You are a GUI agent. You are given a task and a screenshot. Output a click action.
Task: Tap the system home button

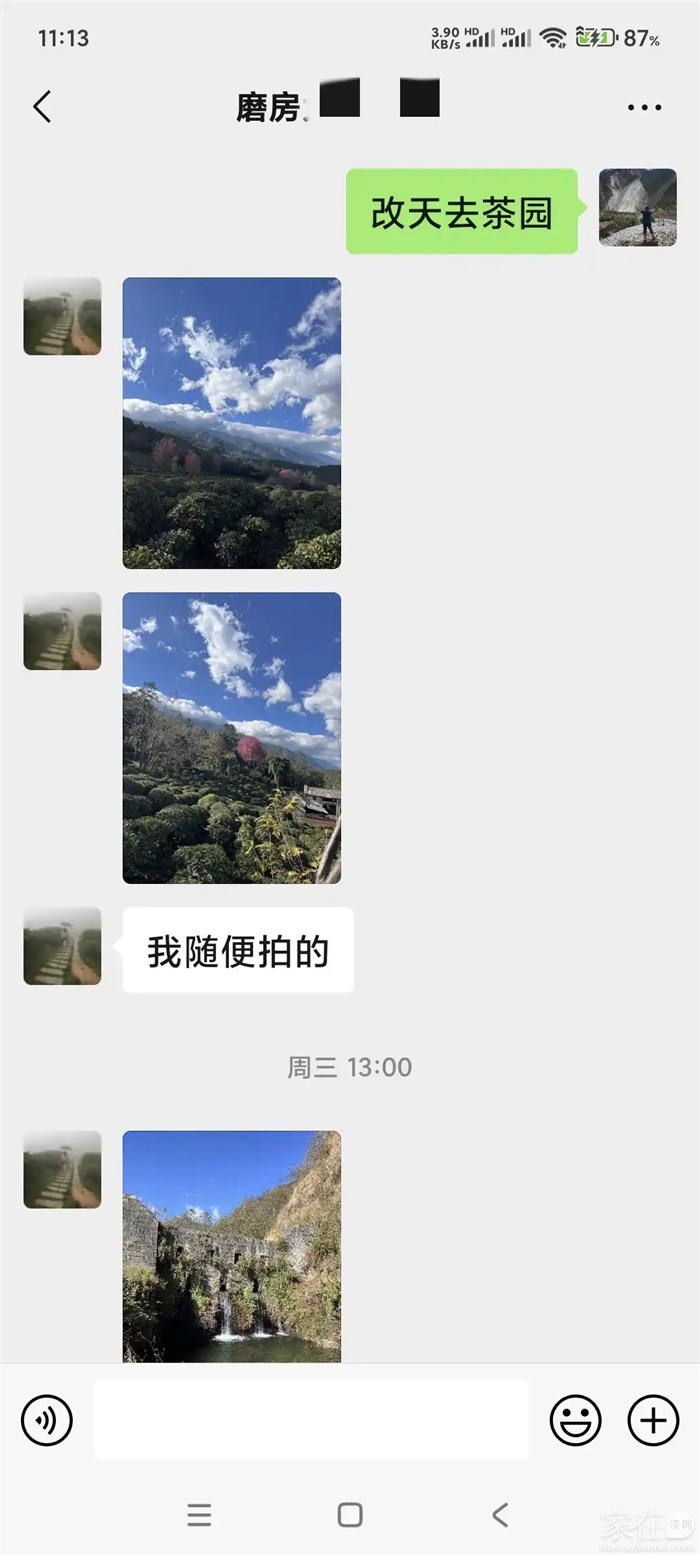(x=350, y=1515)
